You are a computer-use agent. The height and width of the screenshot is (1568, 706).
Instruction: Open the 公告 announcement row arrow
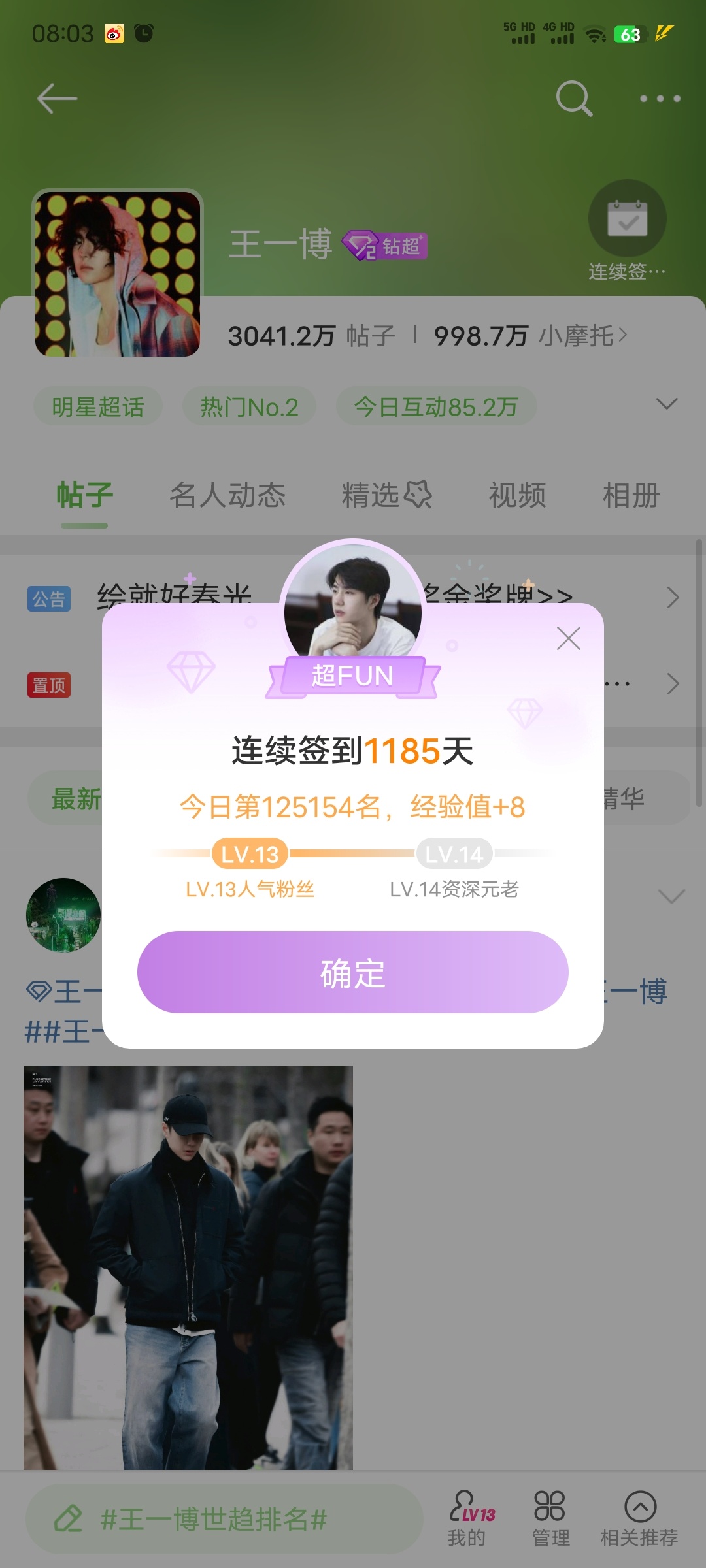pos(675,598)
